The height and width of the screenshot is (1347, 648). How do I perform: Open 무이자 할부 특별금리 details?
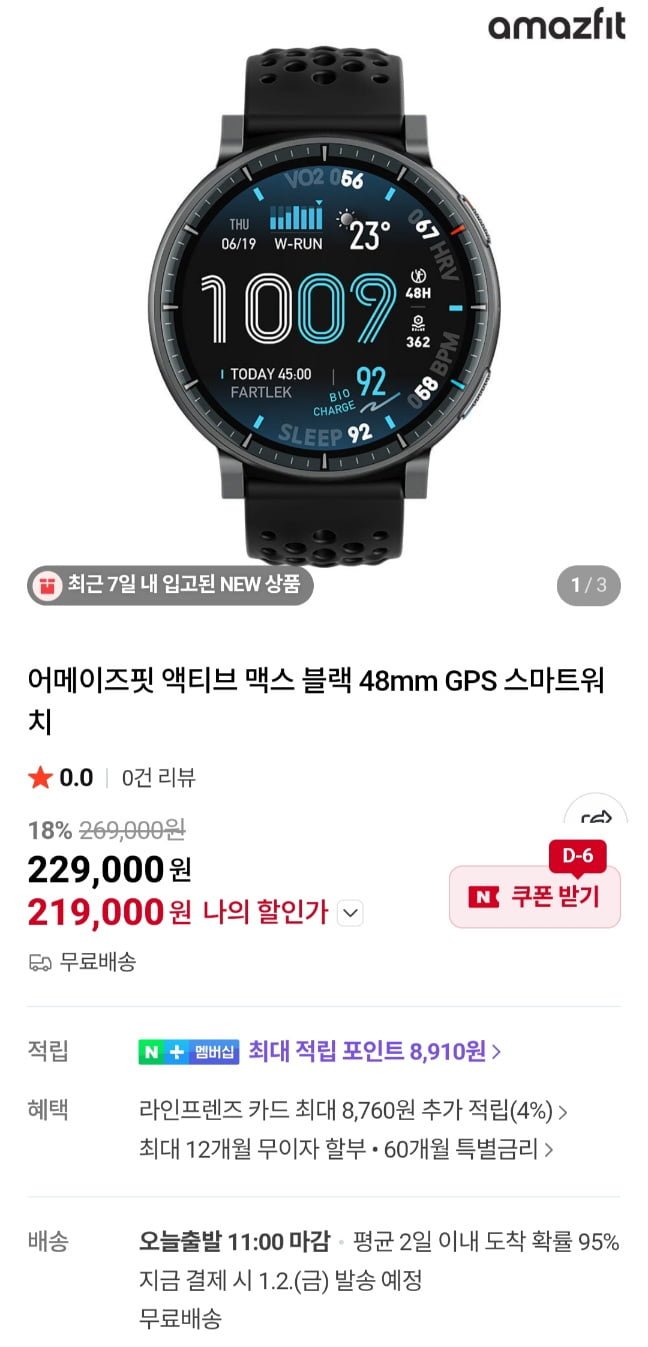click(x=345, y=1149)
